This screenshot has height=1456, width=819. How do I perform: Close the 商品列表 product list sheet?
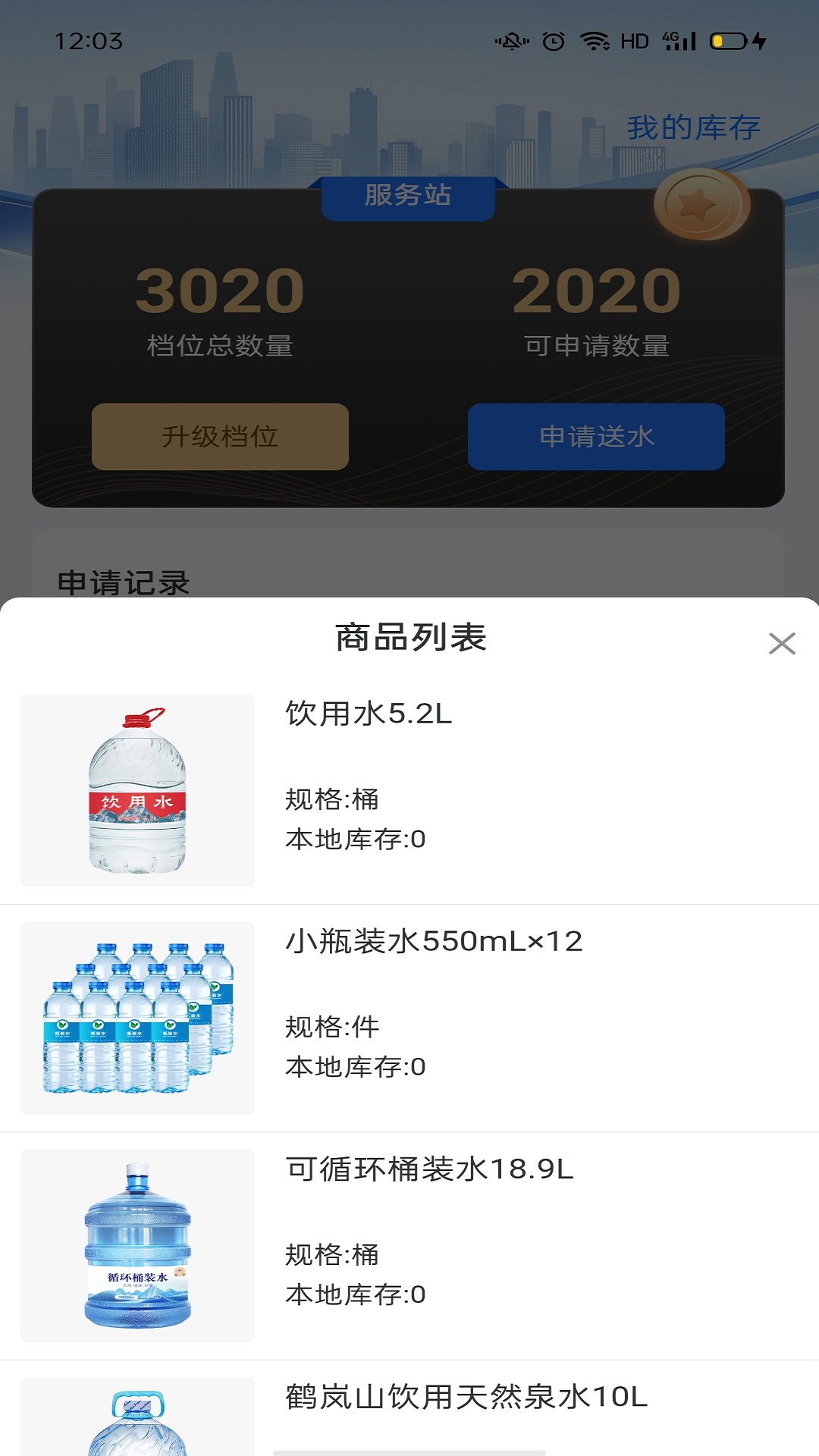click(x=782, y=644)
